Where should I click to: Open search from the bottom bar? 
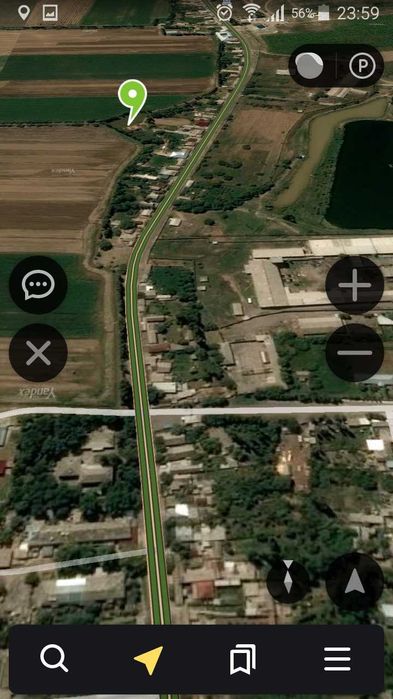[x=54, y=659]
